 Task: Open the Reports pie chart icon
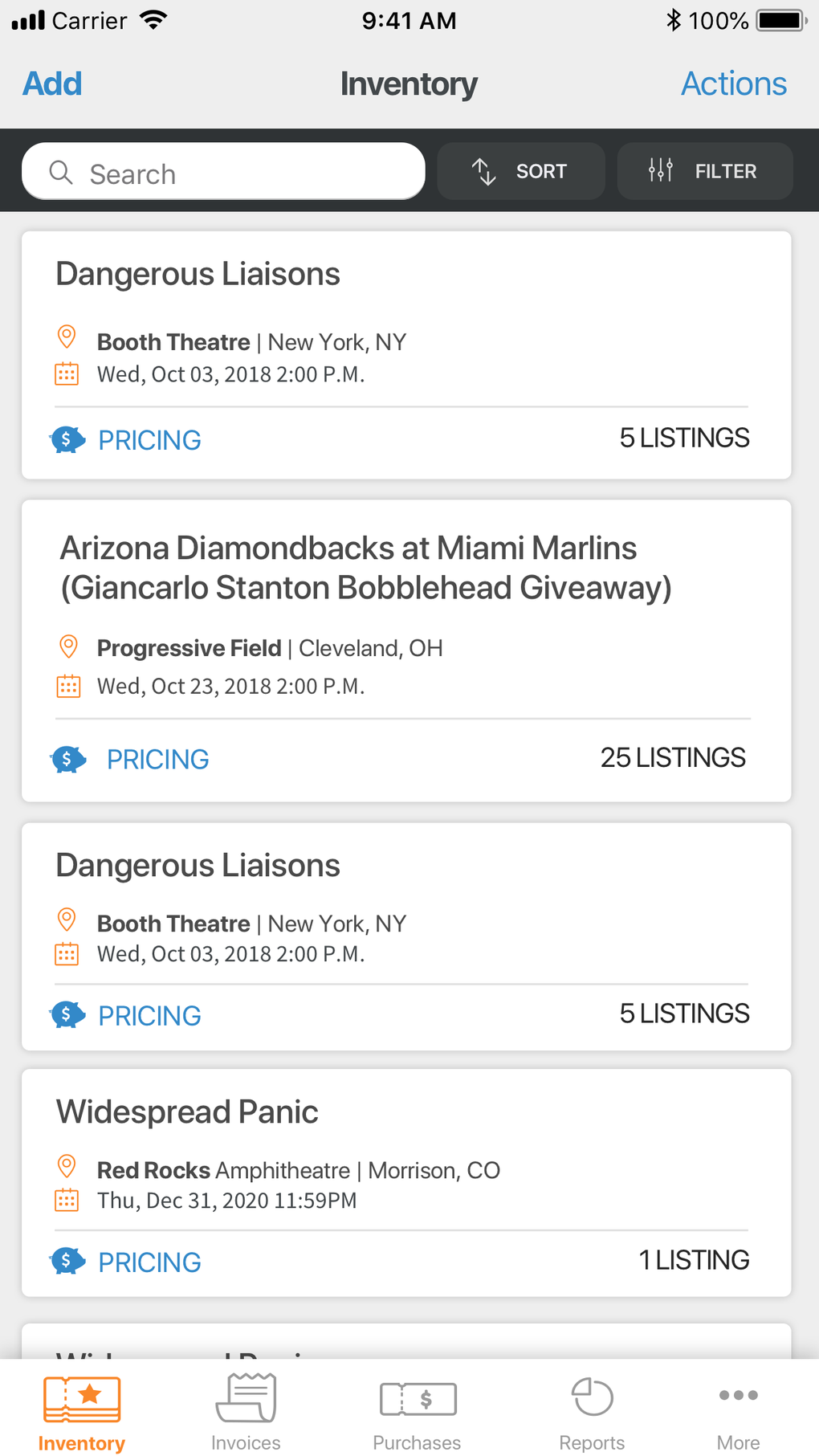[591, 1397]
